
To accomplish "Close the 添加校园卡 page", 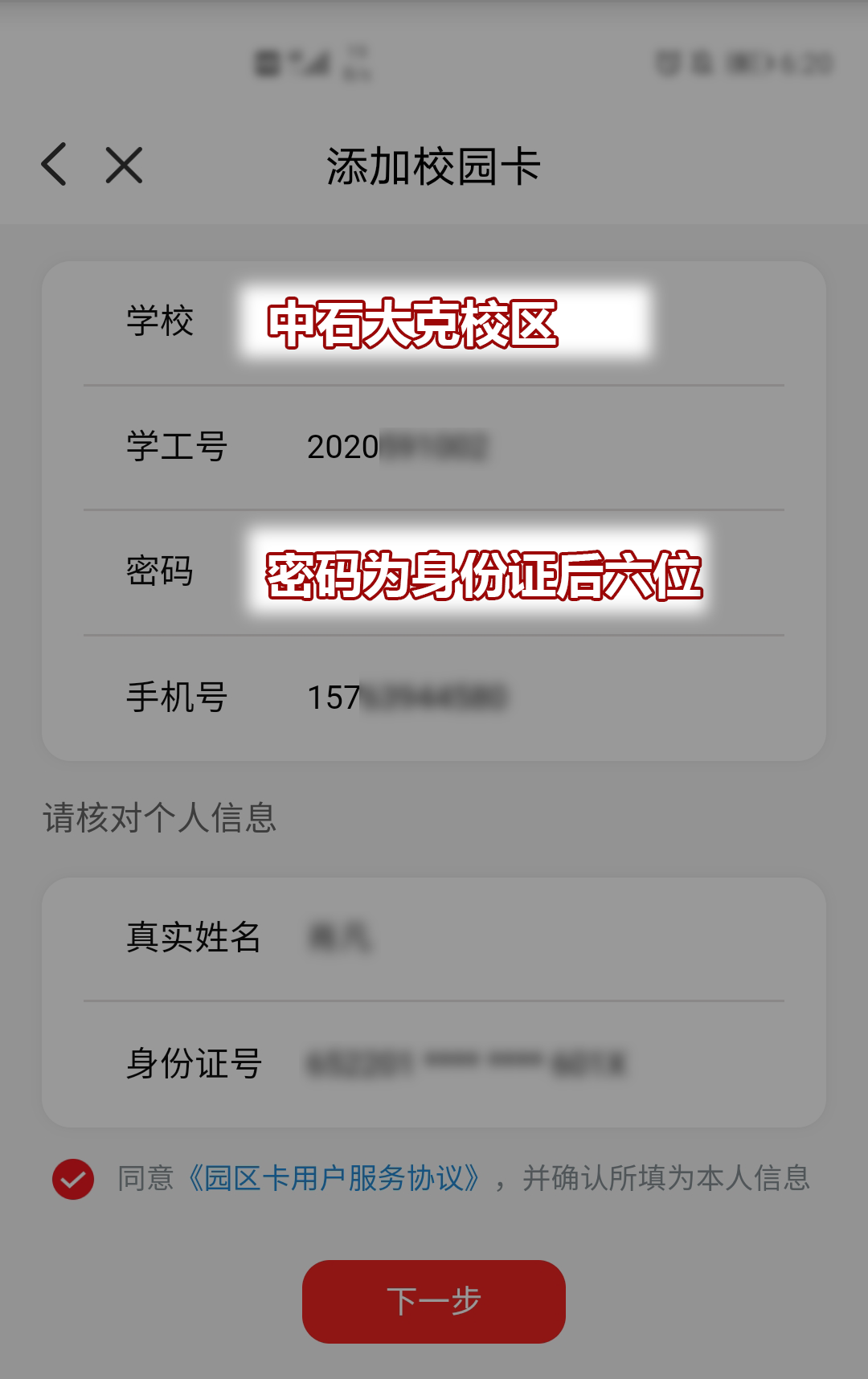I will (x=124, y=166).
